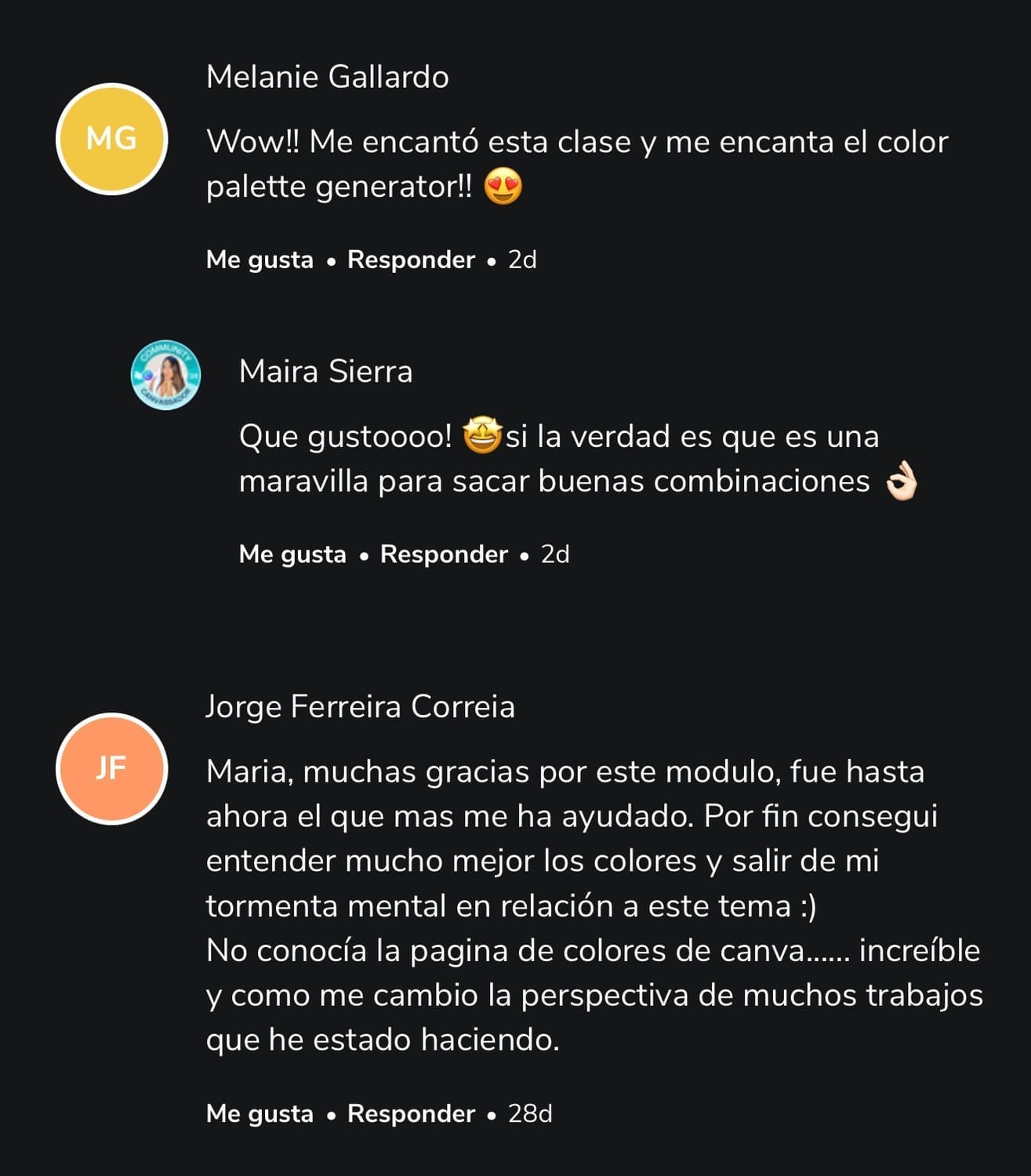Reply to Maira Sierra's comment

tap(444, 554)
